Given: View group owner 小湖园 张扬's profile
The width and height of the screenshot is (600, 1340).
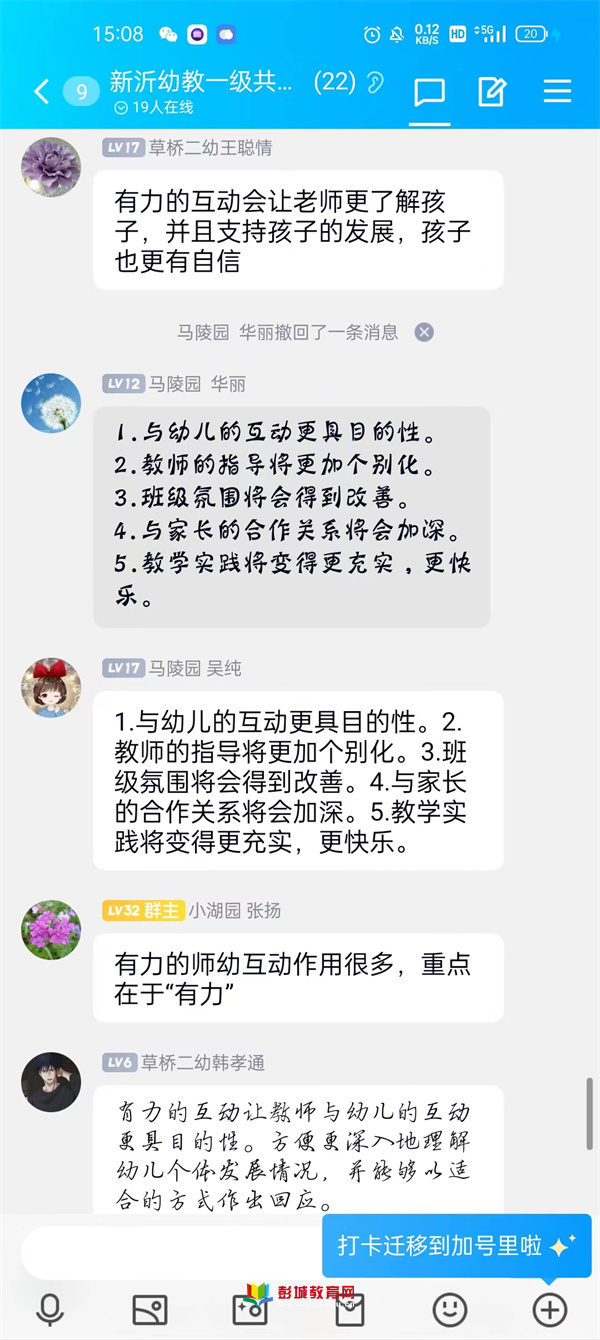Looking at the screenshot, I should pos(50,930).
